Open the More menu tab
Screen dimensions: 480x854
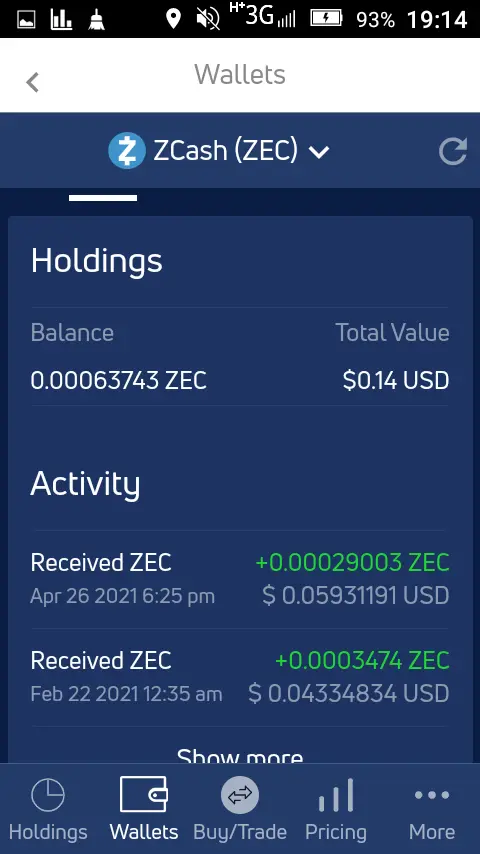coord(432,810)
